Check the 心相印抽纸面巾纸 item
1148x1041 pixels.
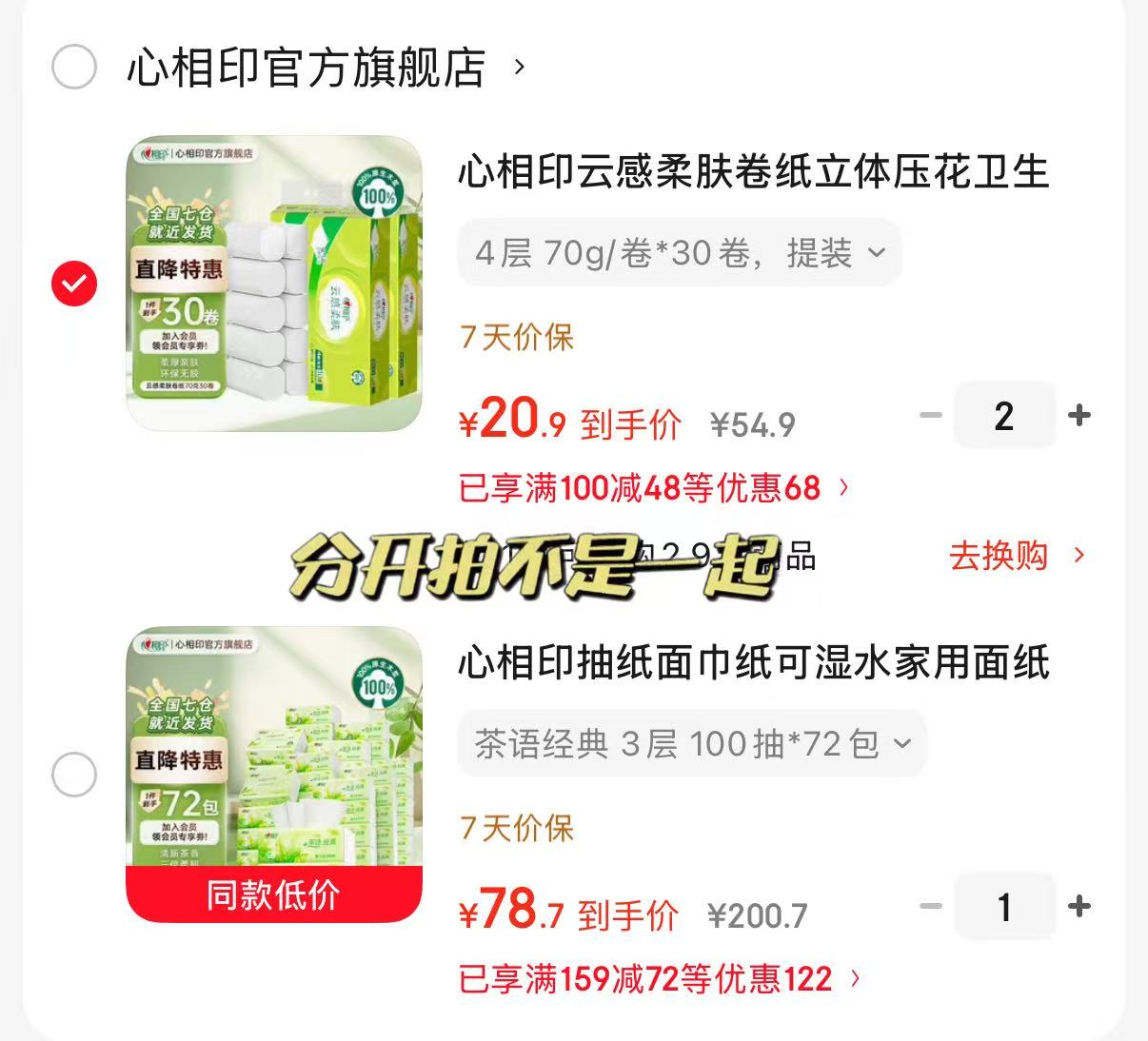(x=74, y=775)
